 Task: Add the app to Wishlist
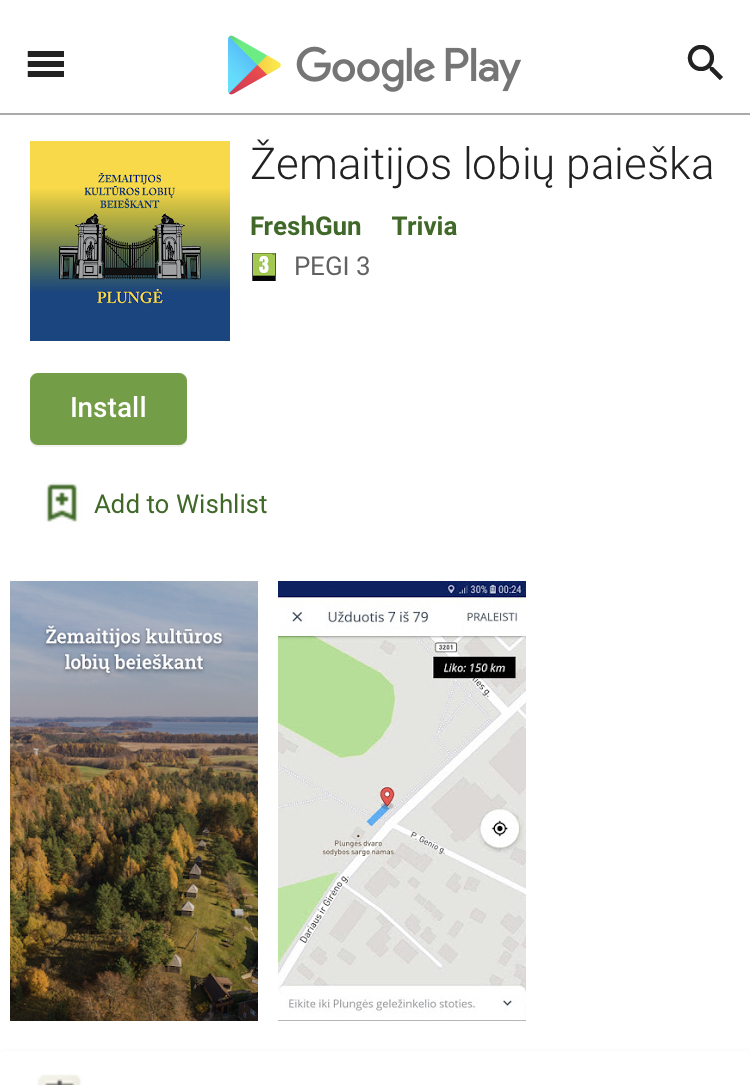[x=158, y=503]
